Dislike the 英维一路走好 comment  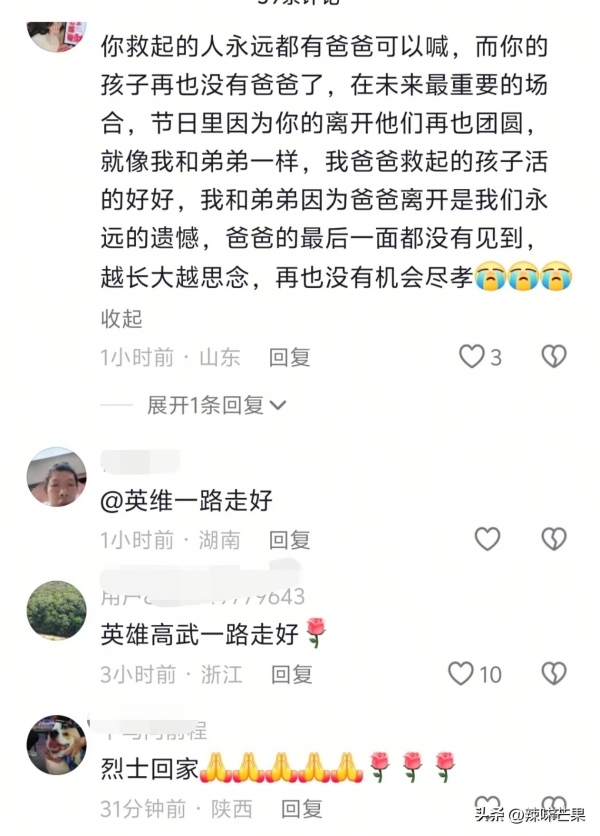tap(553, 539)
